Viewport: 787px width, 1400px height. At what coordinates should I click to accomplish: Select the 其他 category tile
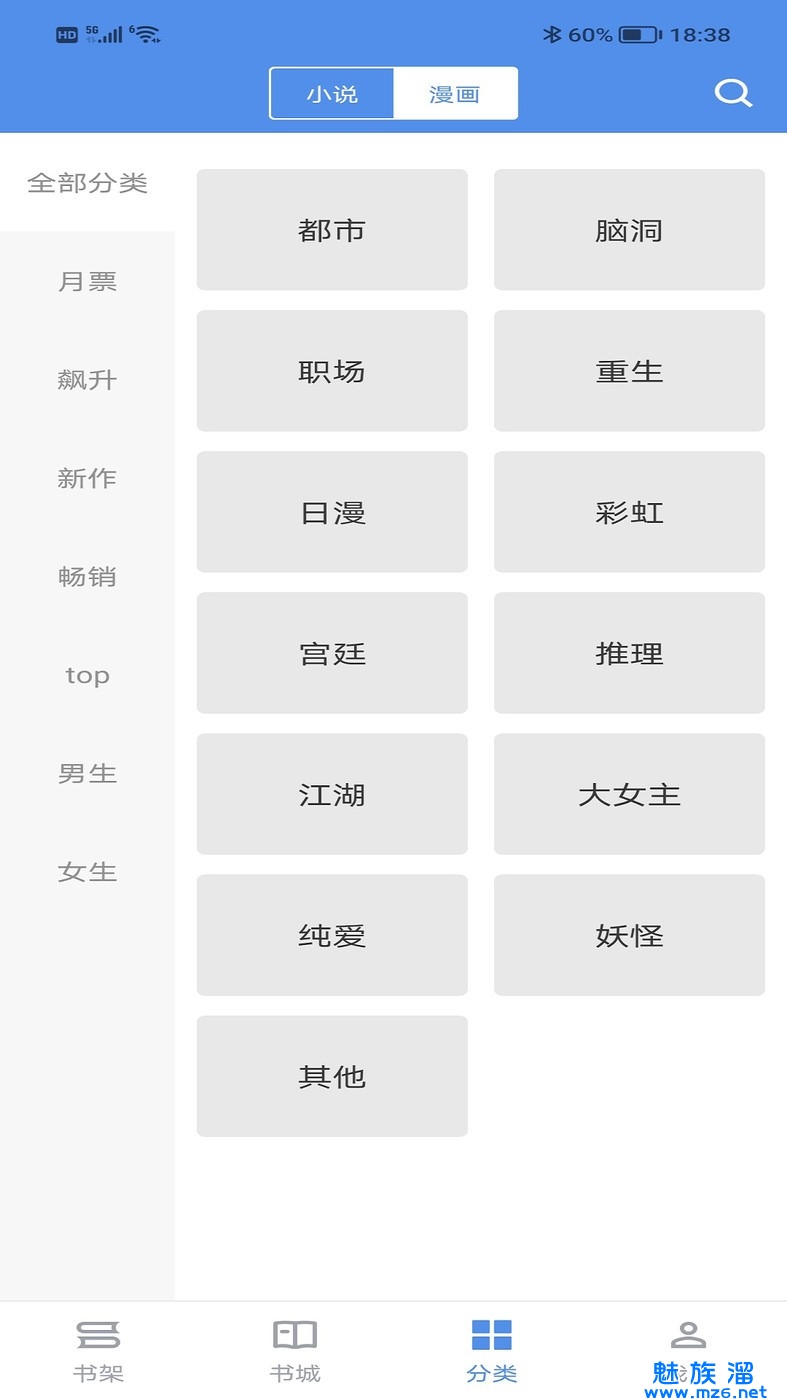click(332, 1076)
